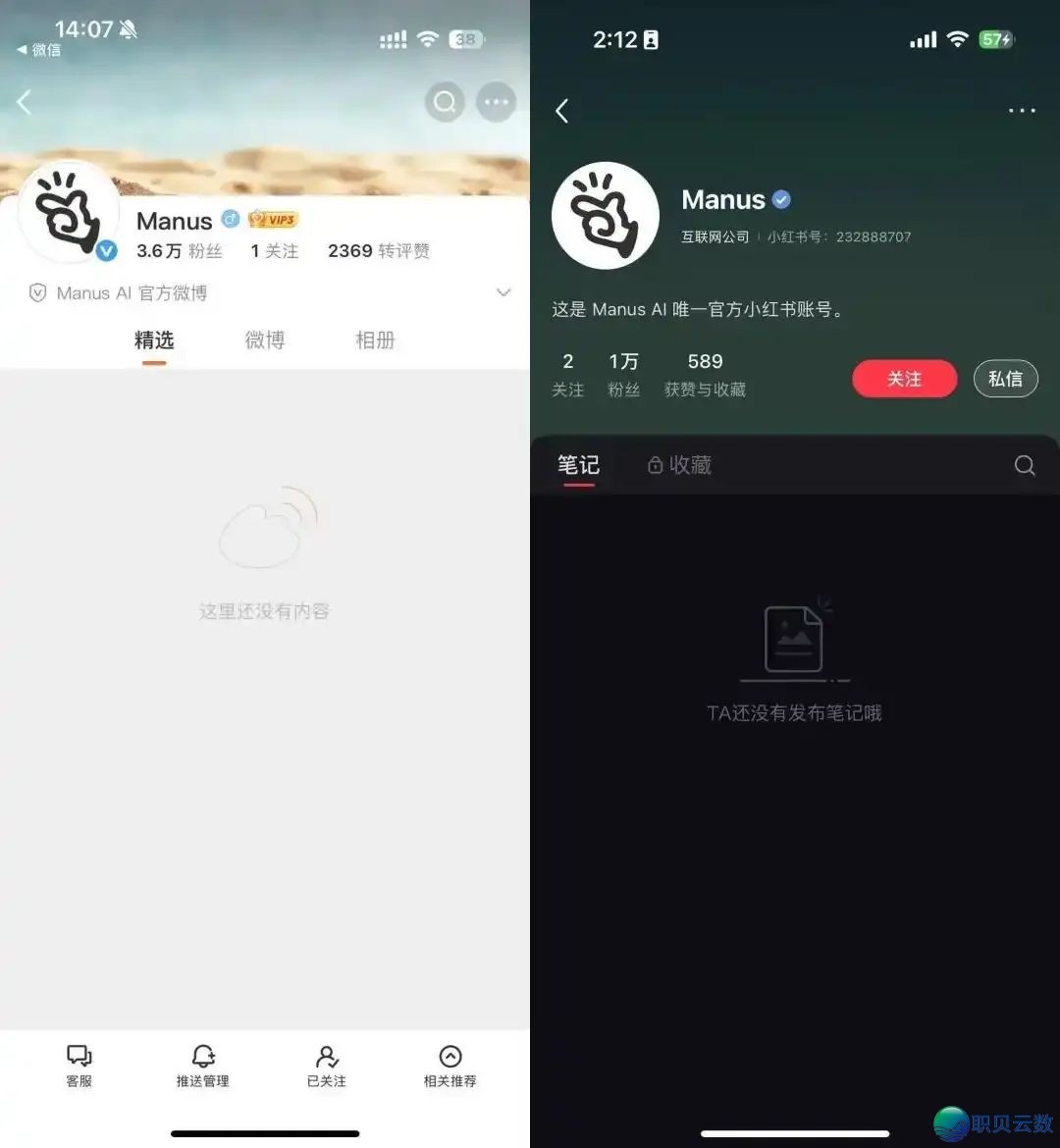Image resolution: width=1060 pixels, height=1148 pixels.
Task: Show 相关推荐 recommendations
Action: coord(450,1066)
